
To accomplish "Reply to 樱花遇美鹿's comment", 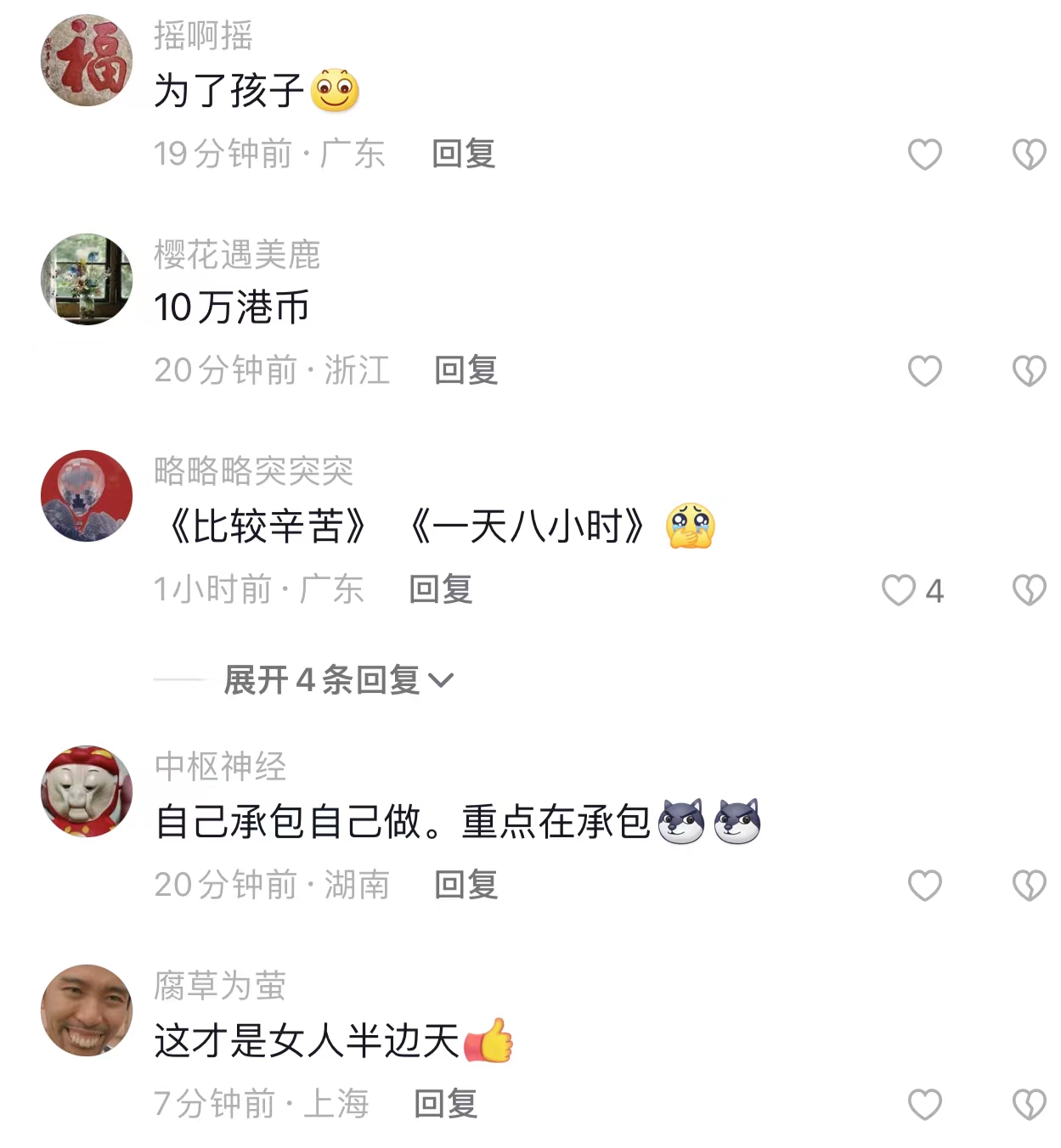I will point(466,370).
